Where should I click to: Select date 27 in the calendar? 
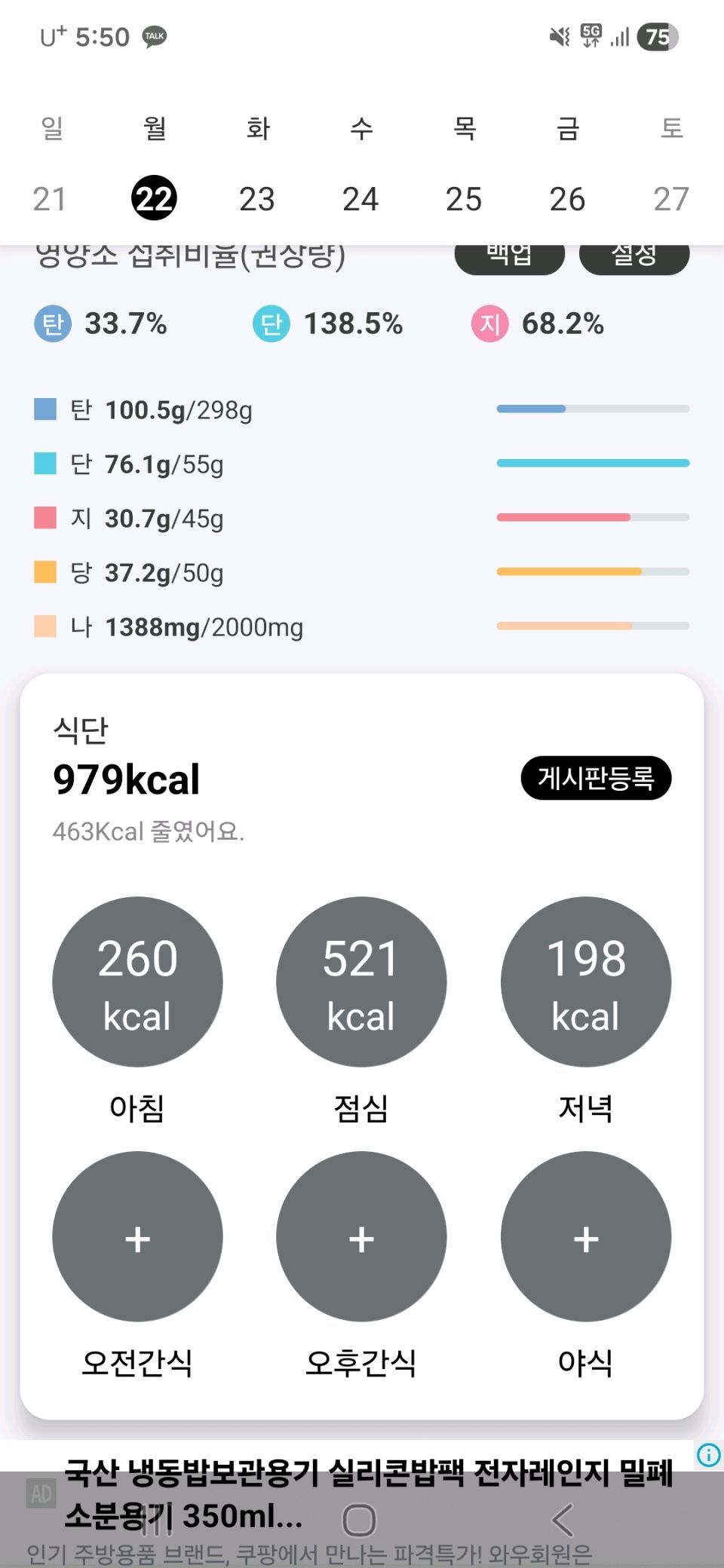pyautogui.click(x=670, y=199)
